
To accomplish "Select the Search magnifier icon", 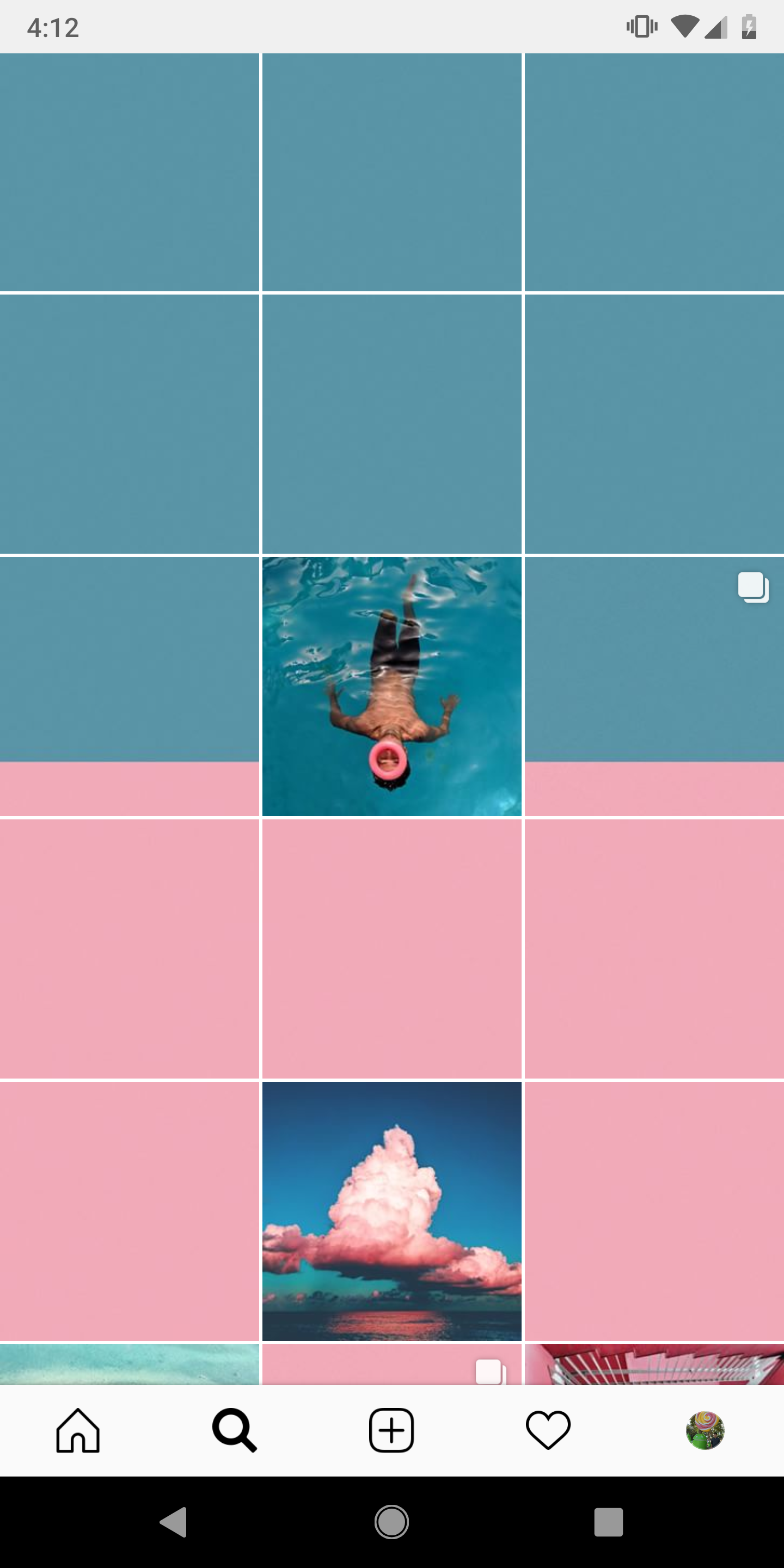I will pyautogui.click(x=235, y=1430).
